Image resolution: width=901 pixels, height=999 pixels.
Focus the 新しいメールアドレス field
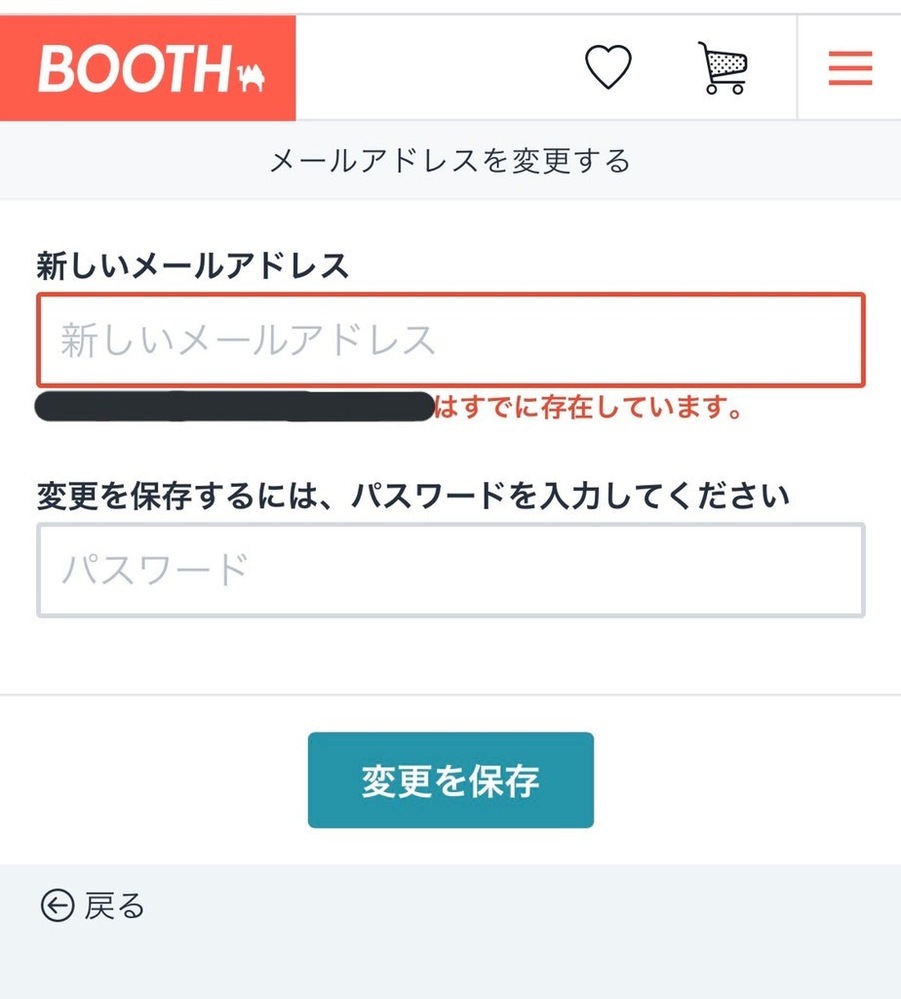(450, 340)
